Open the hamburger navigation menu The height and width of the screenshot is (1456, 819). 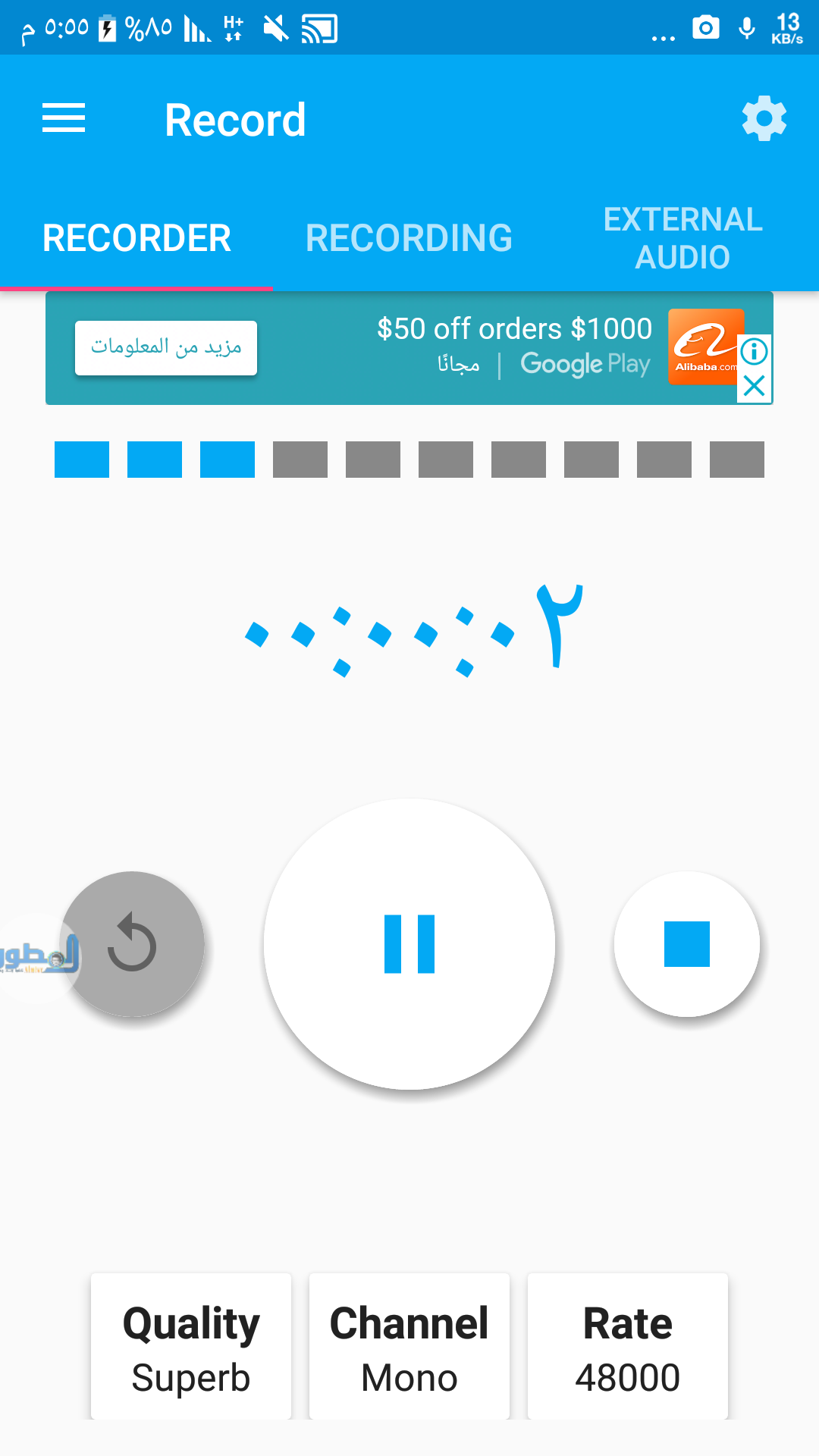click(64, 119)
